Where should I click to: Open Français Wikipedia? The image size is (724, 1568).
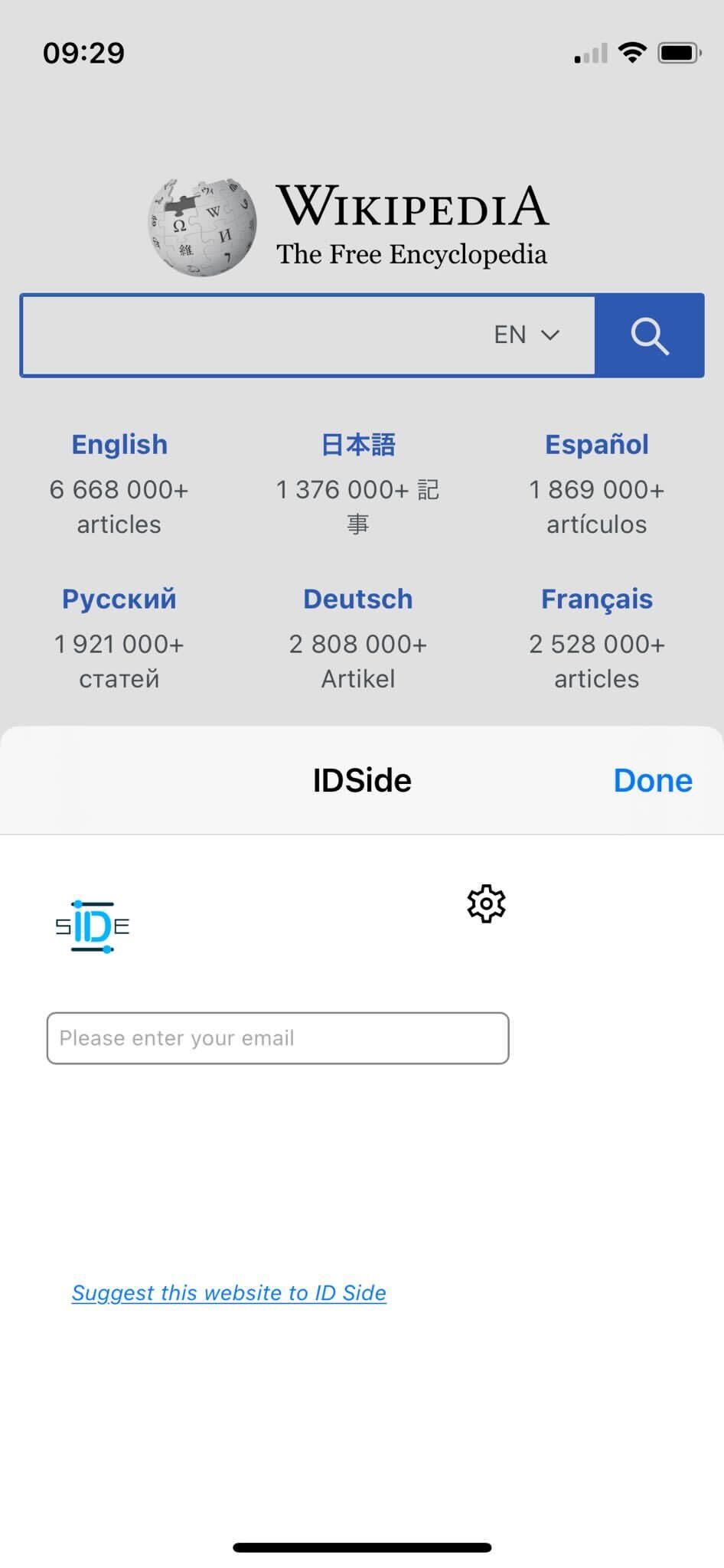coord(597,599)
